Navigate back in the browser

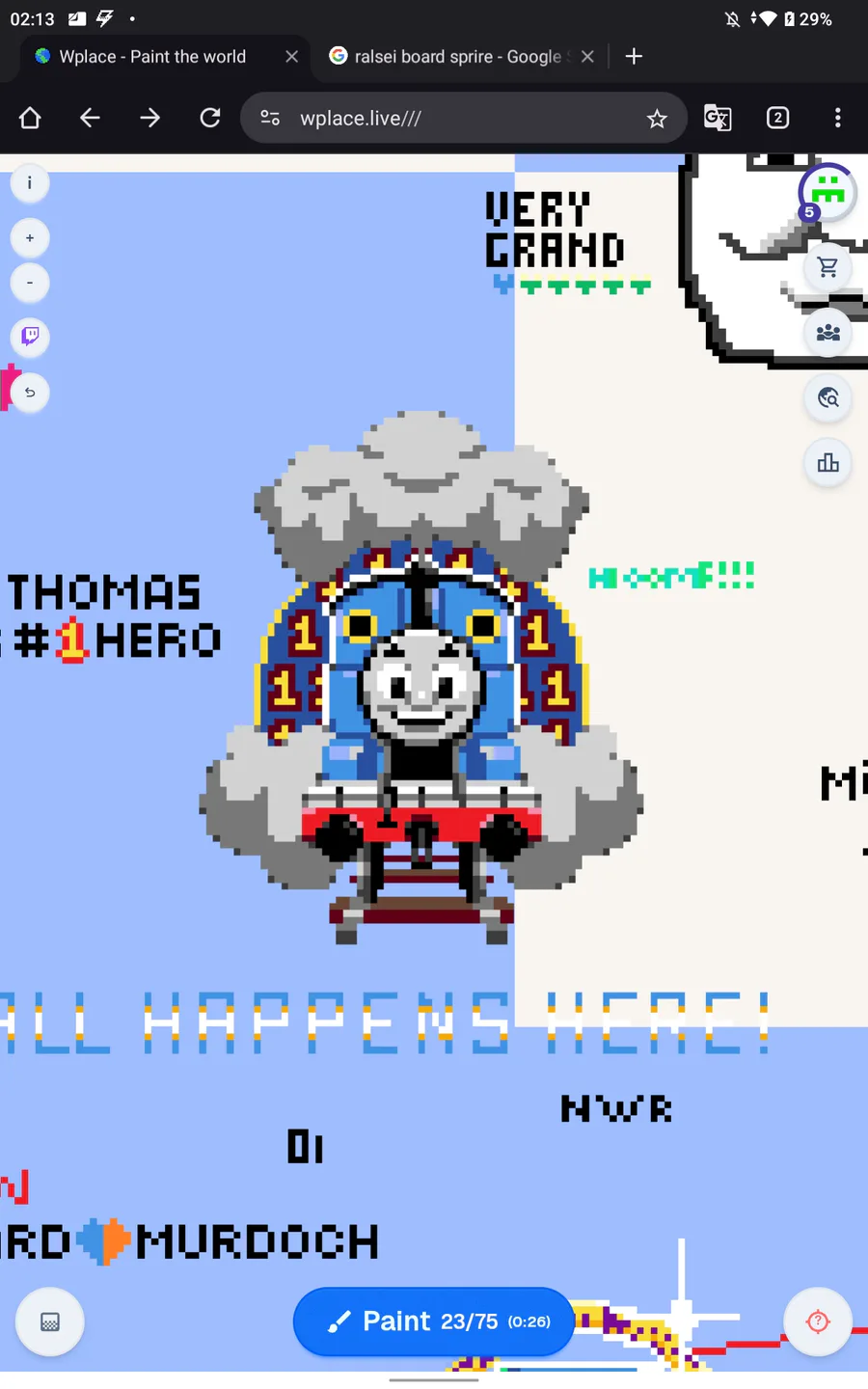tap(90, 118)
